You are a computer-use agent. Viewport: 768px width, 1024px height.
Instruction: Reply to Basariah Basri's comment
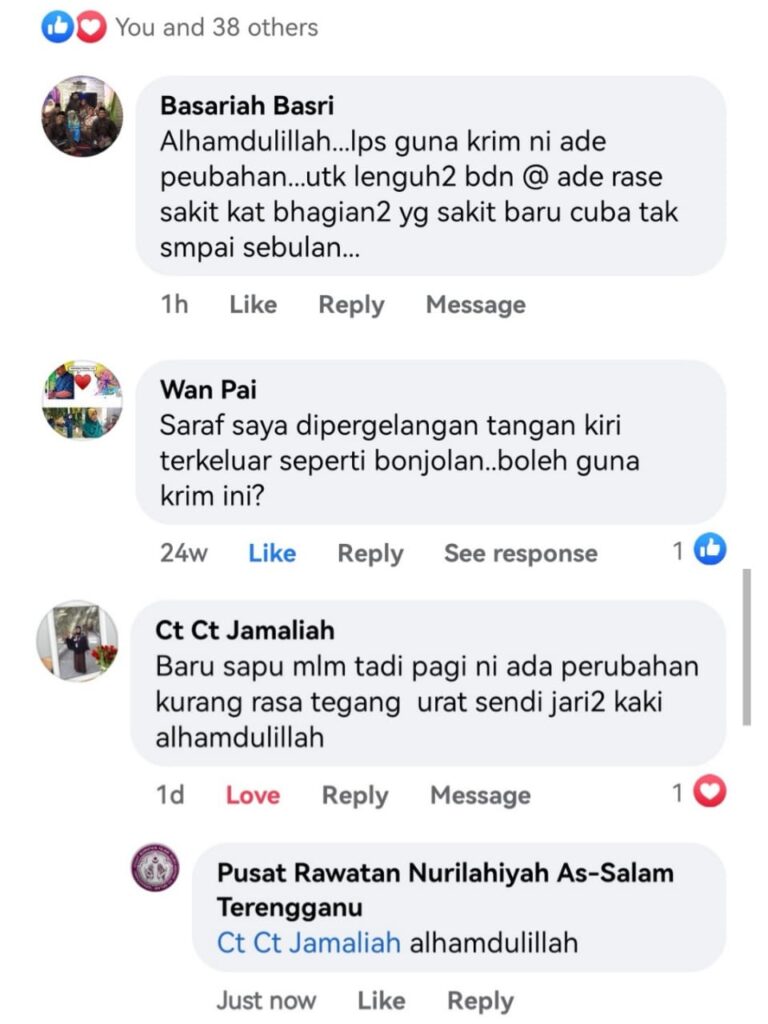(x=351, y=305)
